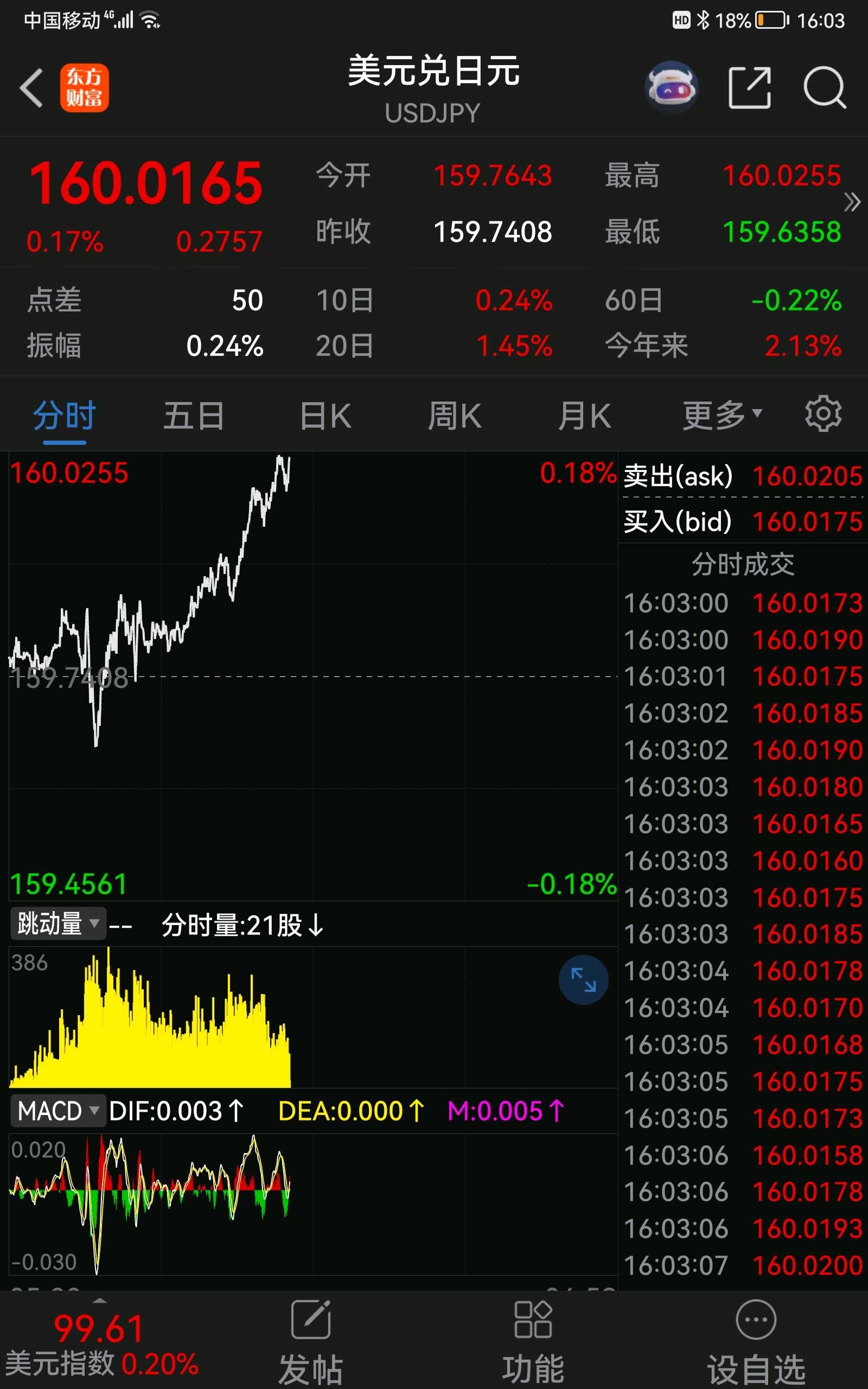Select the 分时 chart tab
The image size is (868, 1389).
point(65,416)
